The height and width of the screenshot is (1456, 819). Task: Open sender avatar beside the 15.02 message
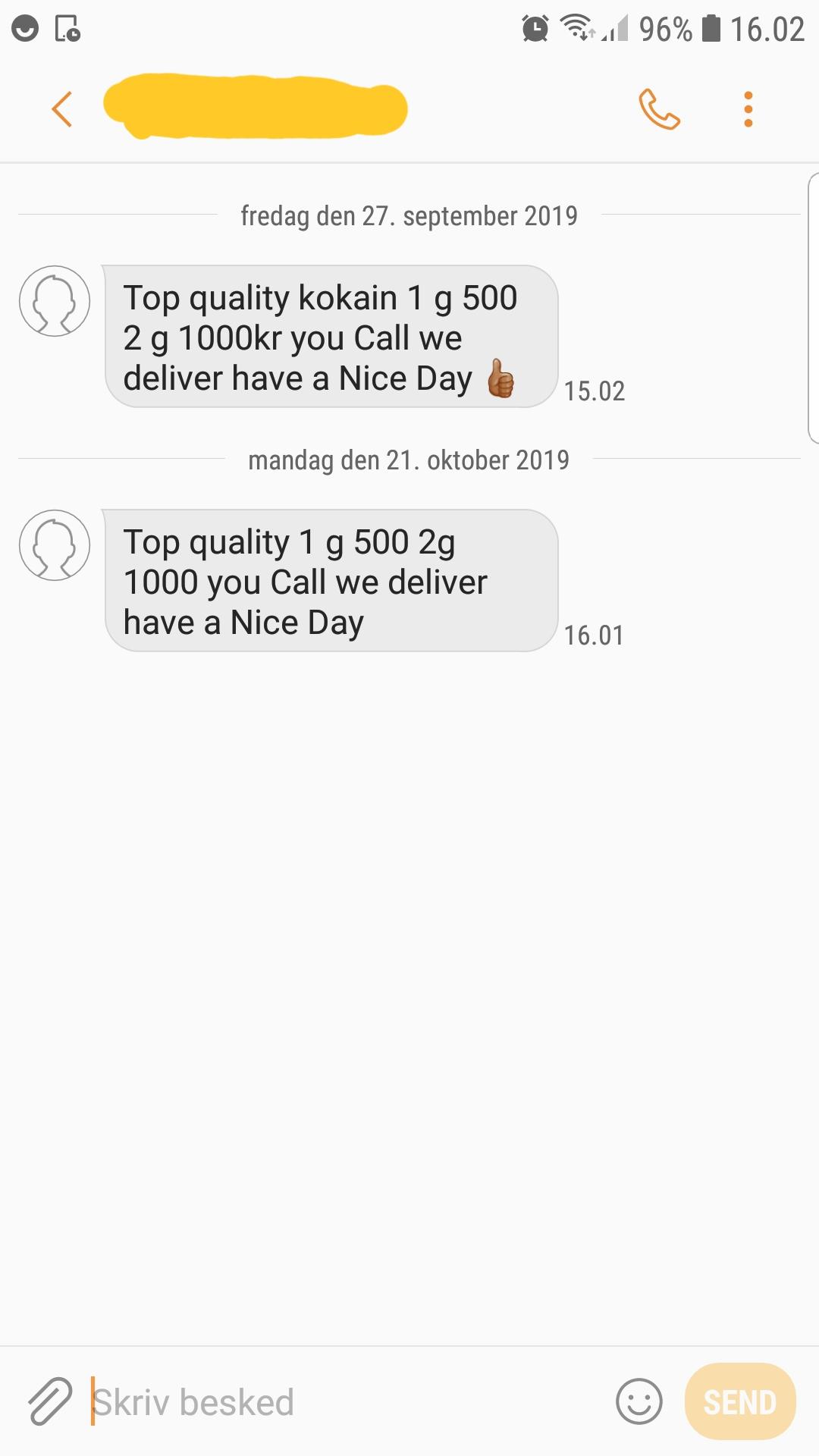55,301
